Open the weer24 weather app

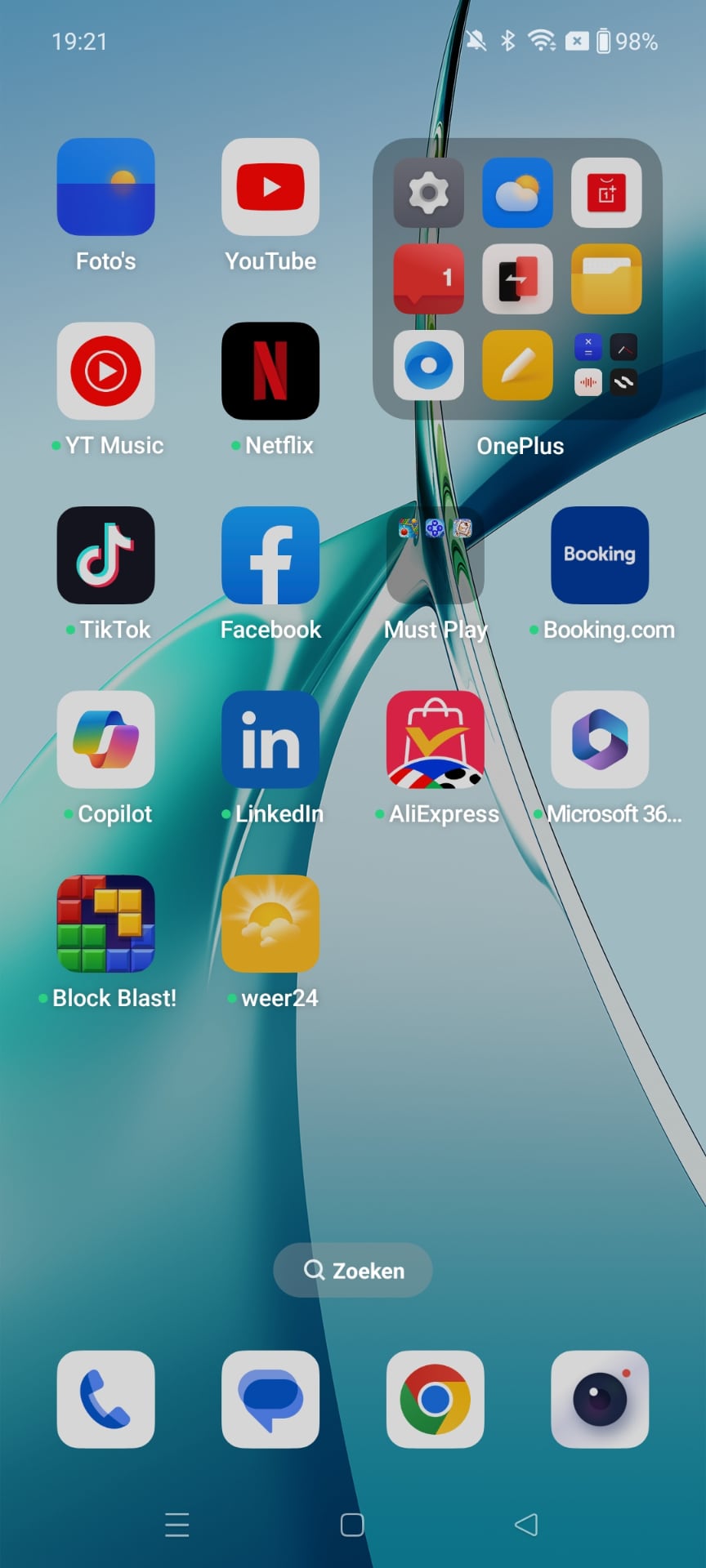coord(270,924)
